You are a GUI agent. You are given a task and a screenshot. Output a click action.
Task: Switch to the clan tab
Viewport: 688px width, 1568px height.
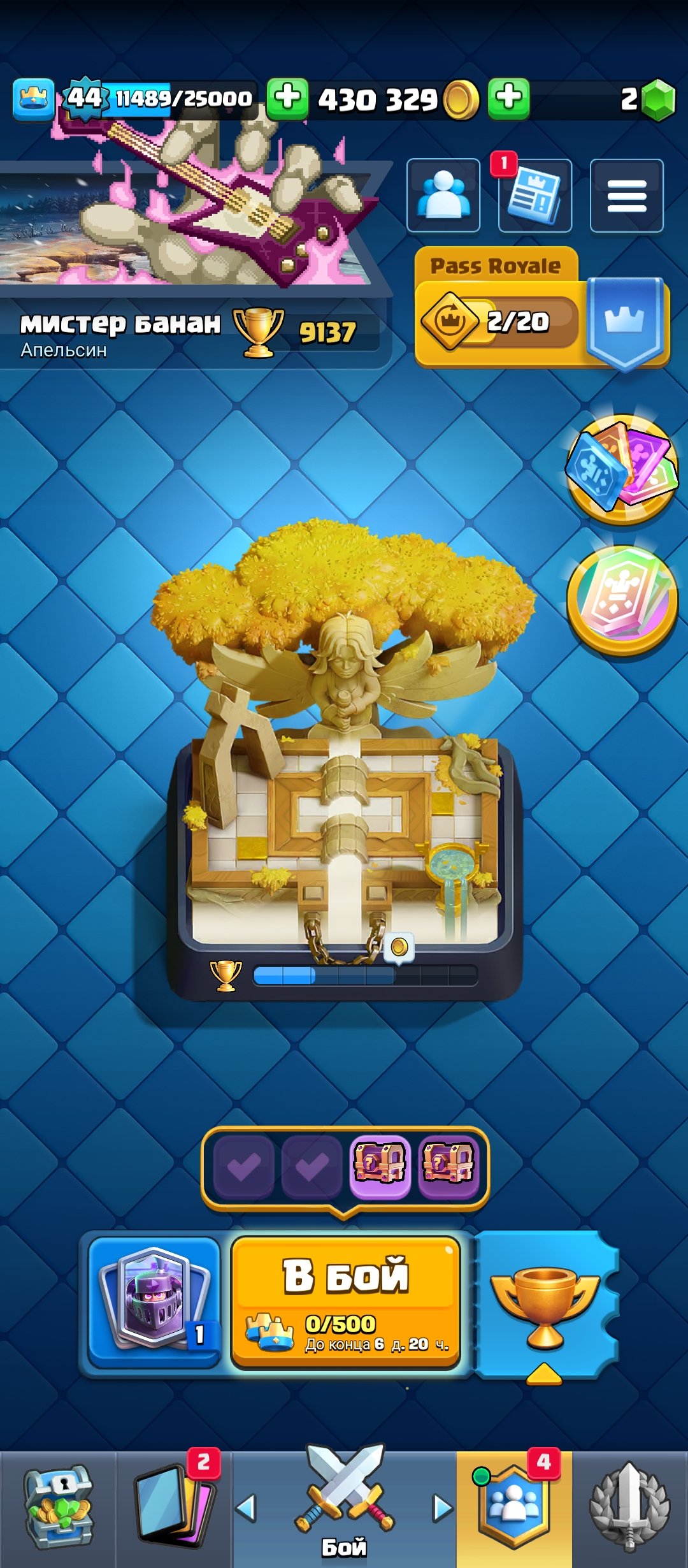pyautogui.click(x=513, y=1509)
